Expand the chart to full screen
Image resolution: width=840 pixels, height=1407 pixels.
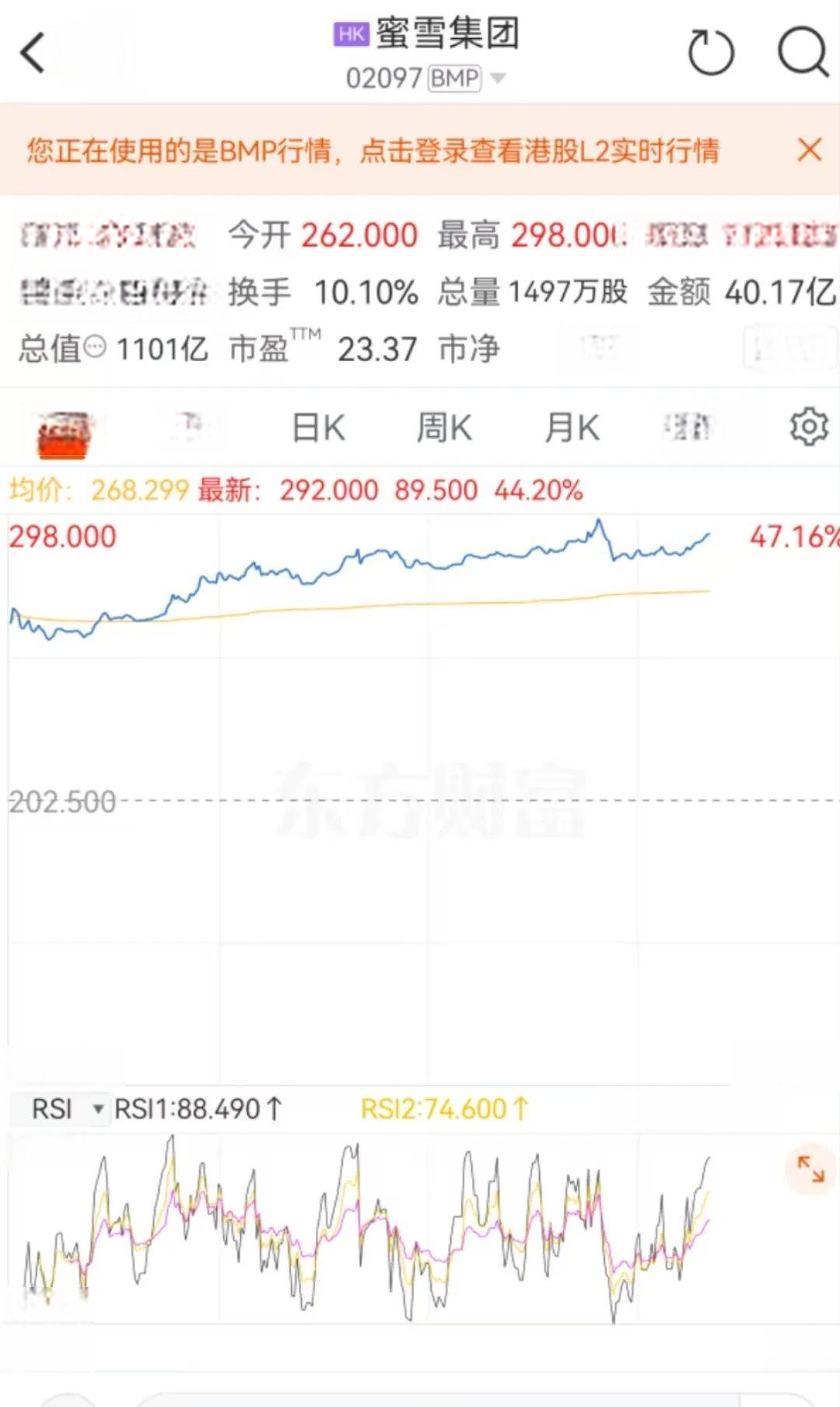pos(810,1169)
